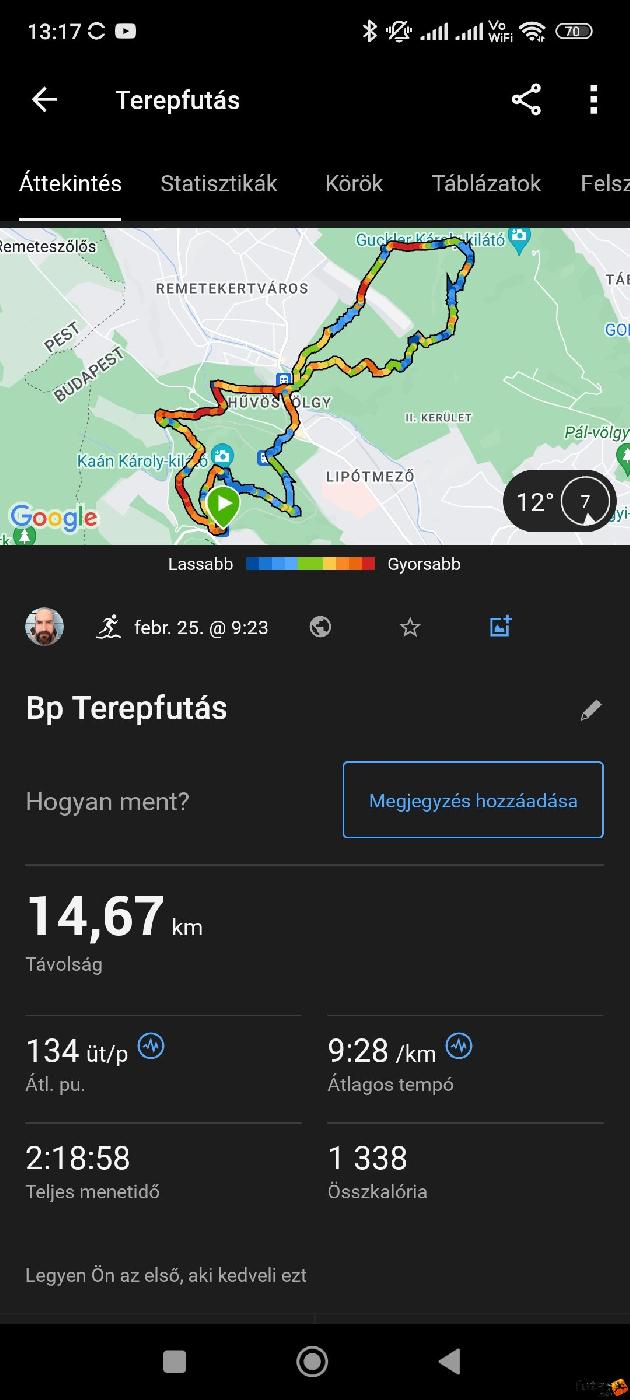The height and width of the screenshot is (1400, 630).
Task: Open pace chart next to 9:28 /km
Action: [x=459, y=1047]
